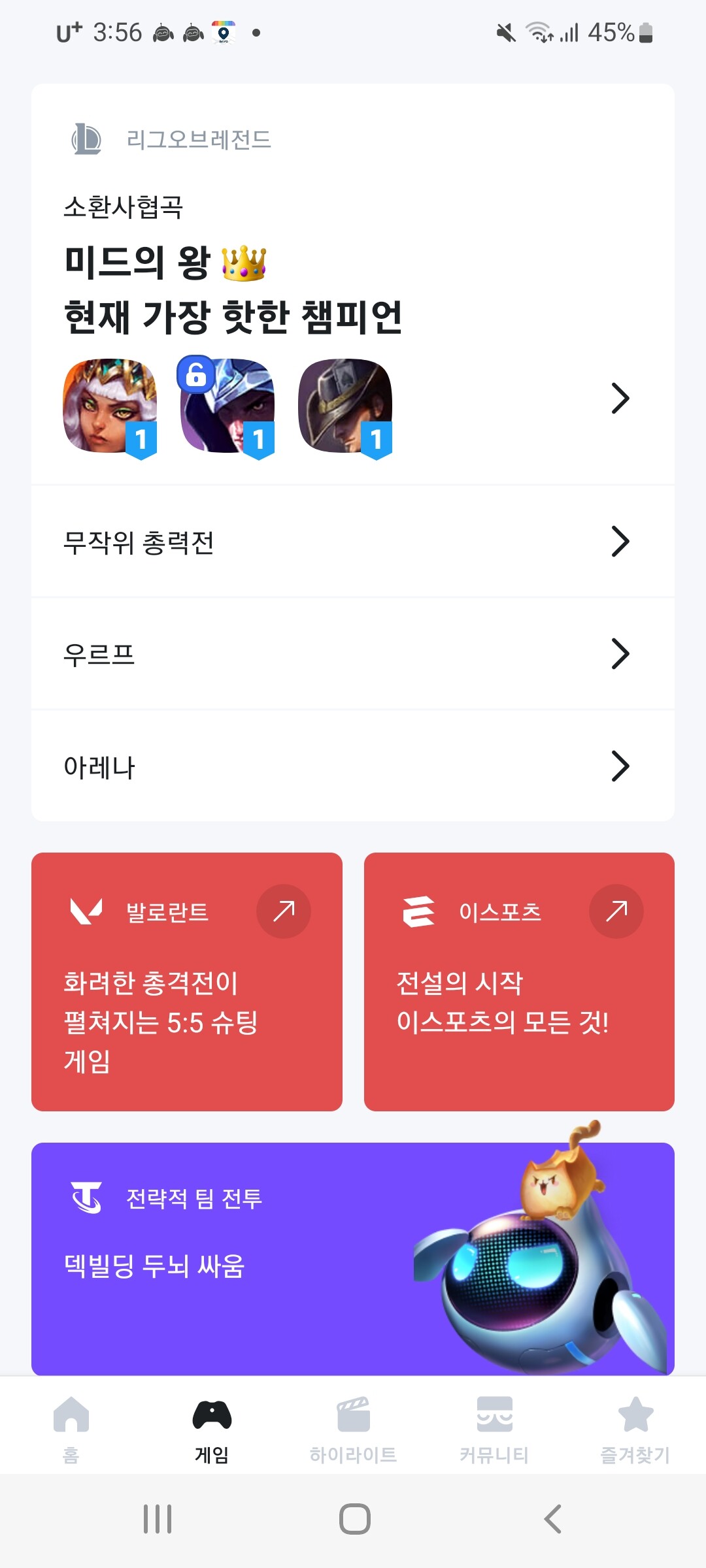
Task: Select the first champion icon with white hair
Action: pyautogui.click(x=109, y=406)
